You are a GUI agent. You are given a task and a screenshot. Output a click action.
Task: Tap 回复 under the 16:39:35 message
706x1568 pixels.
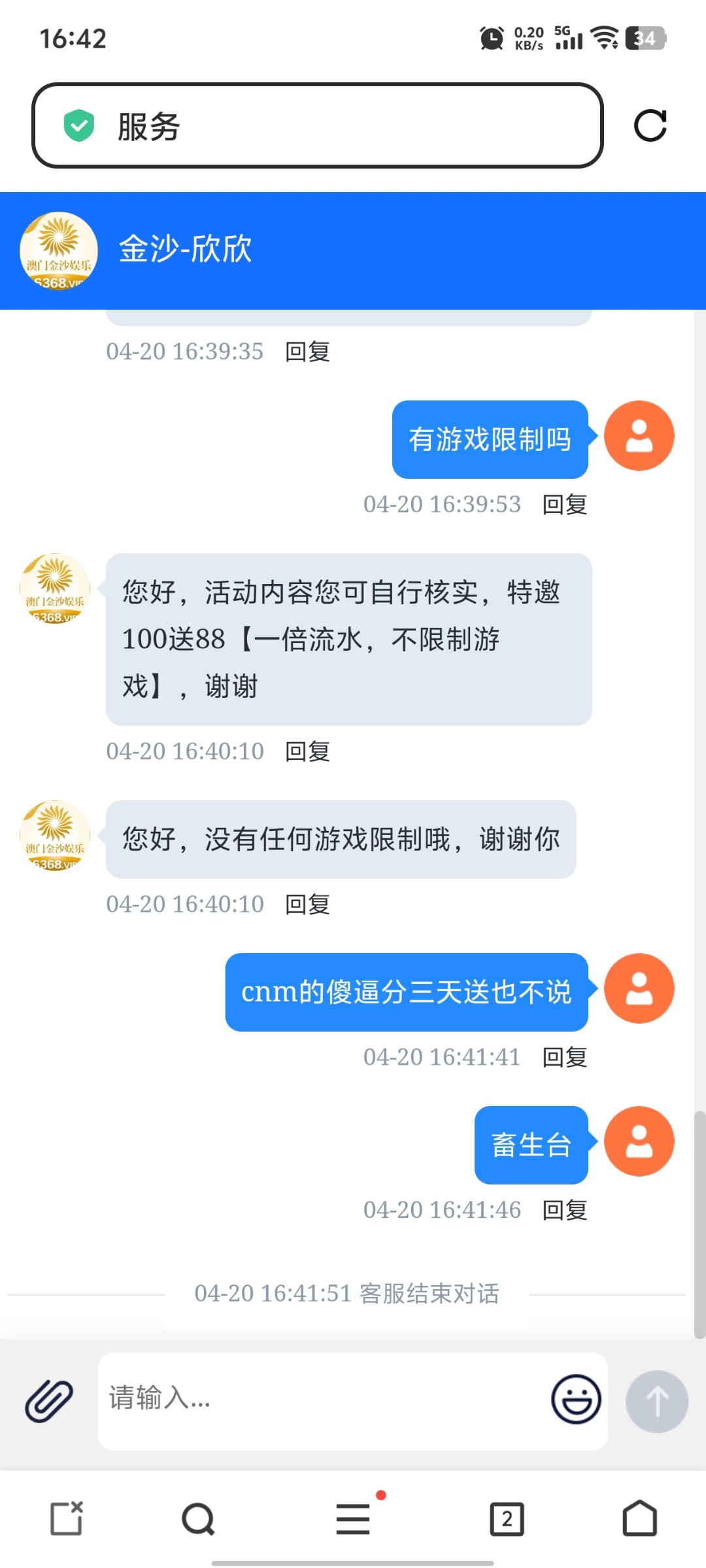307,351
